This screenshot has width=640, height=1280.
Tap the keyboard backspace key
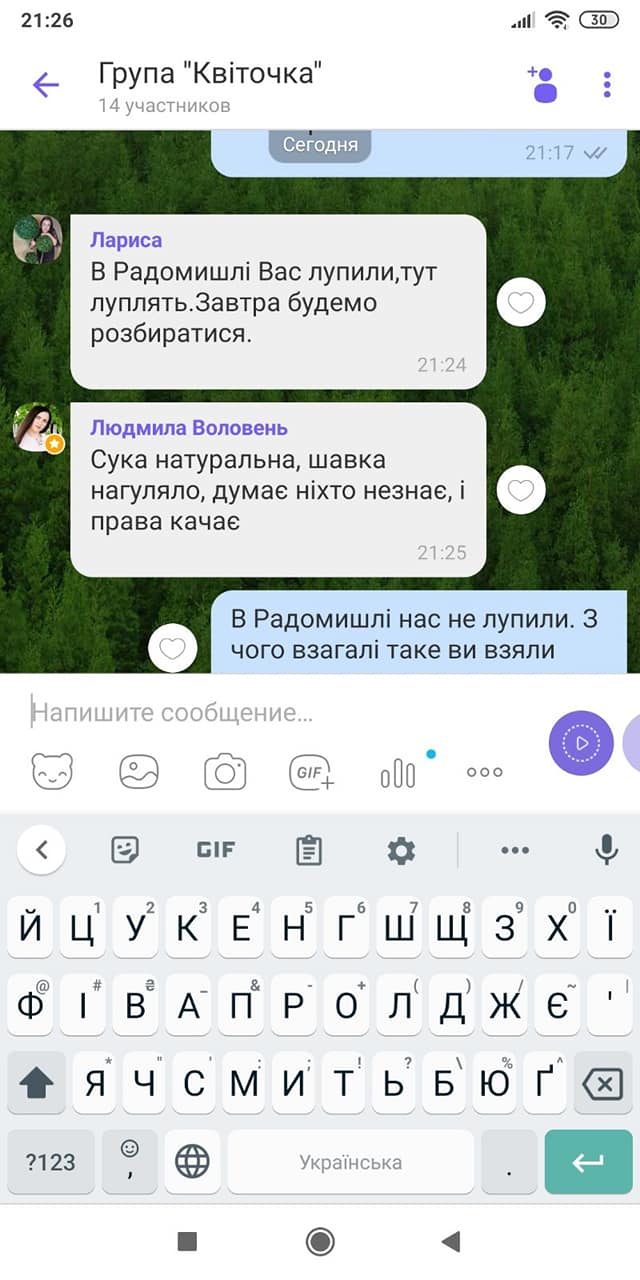[602, 1084]
